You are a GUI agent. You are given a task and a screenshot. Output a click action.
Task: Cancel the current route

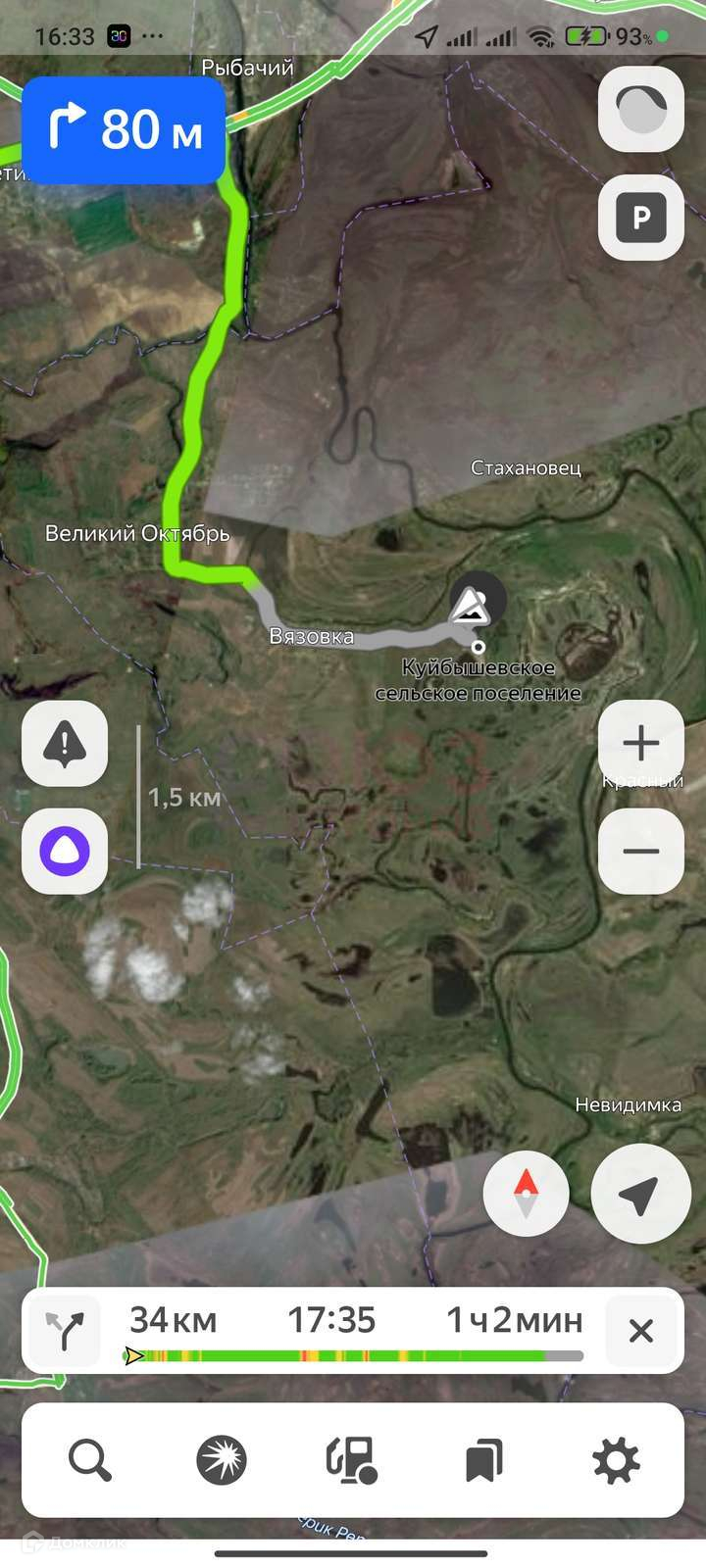[640, 1330]
